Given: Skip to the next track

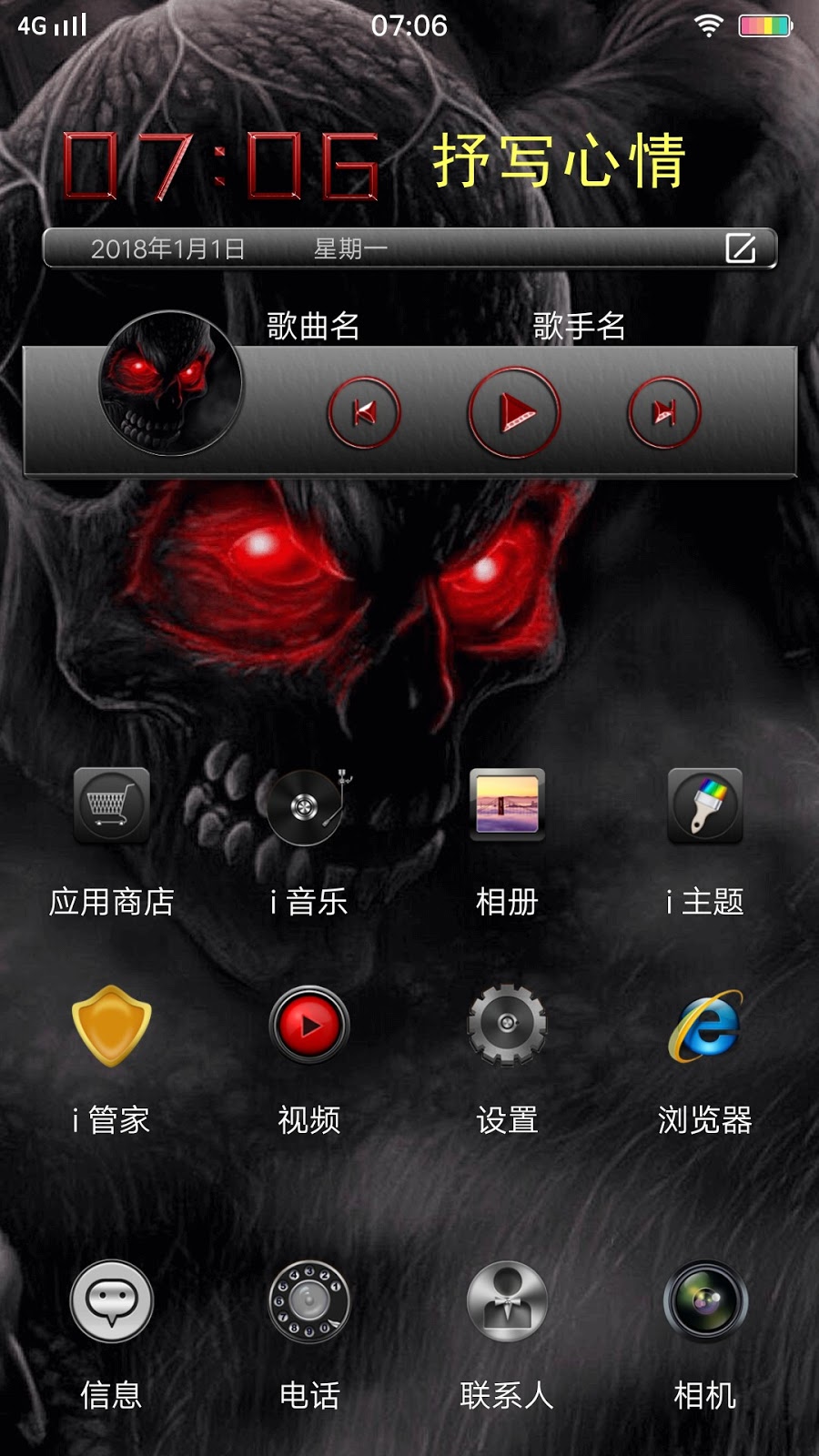Looking at the screenshot, I should (664, 412).
